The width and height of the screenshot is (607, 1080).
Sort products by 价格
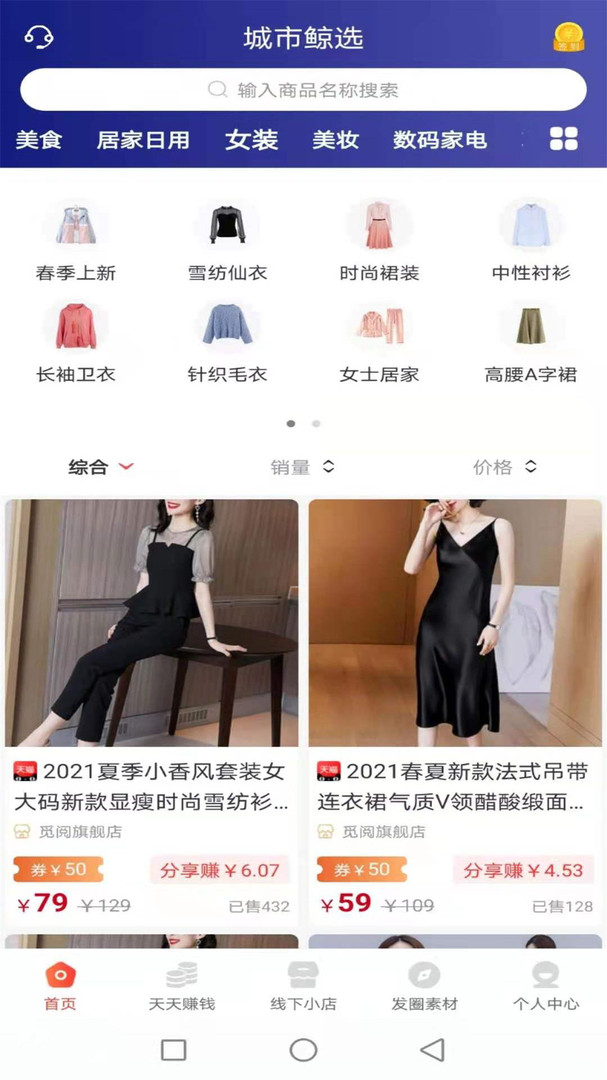pyautogui.click(x=504, y=467)
